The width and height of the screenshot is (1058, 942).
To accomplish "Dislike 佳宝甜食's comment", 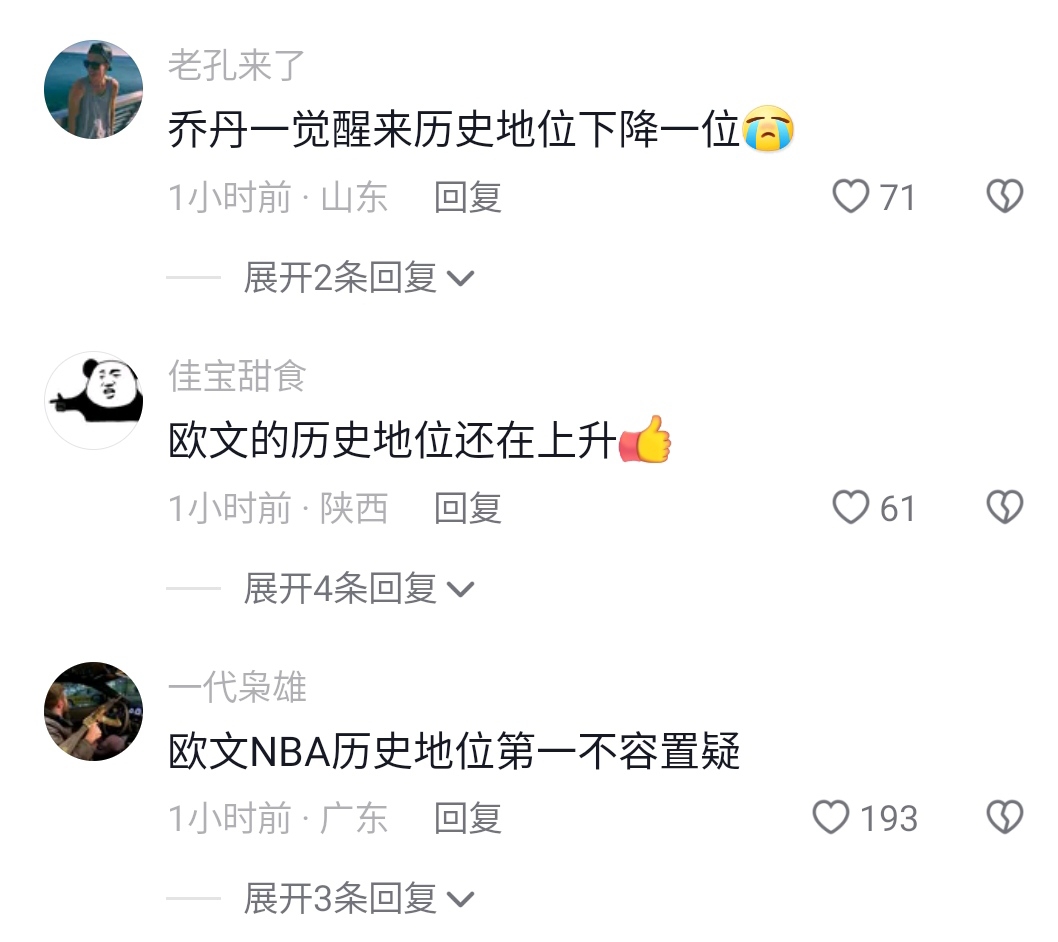I will tap(1004, 508).
